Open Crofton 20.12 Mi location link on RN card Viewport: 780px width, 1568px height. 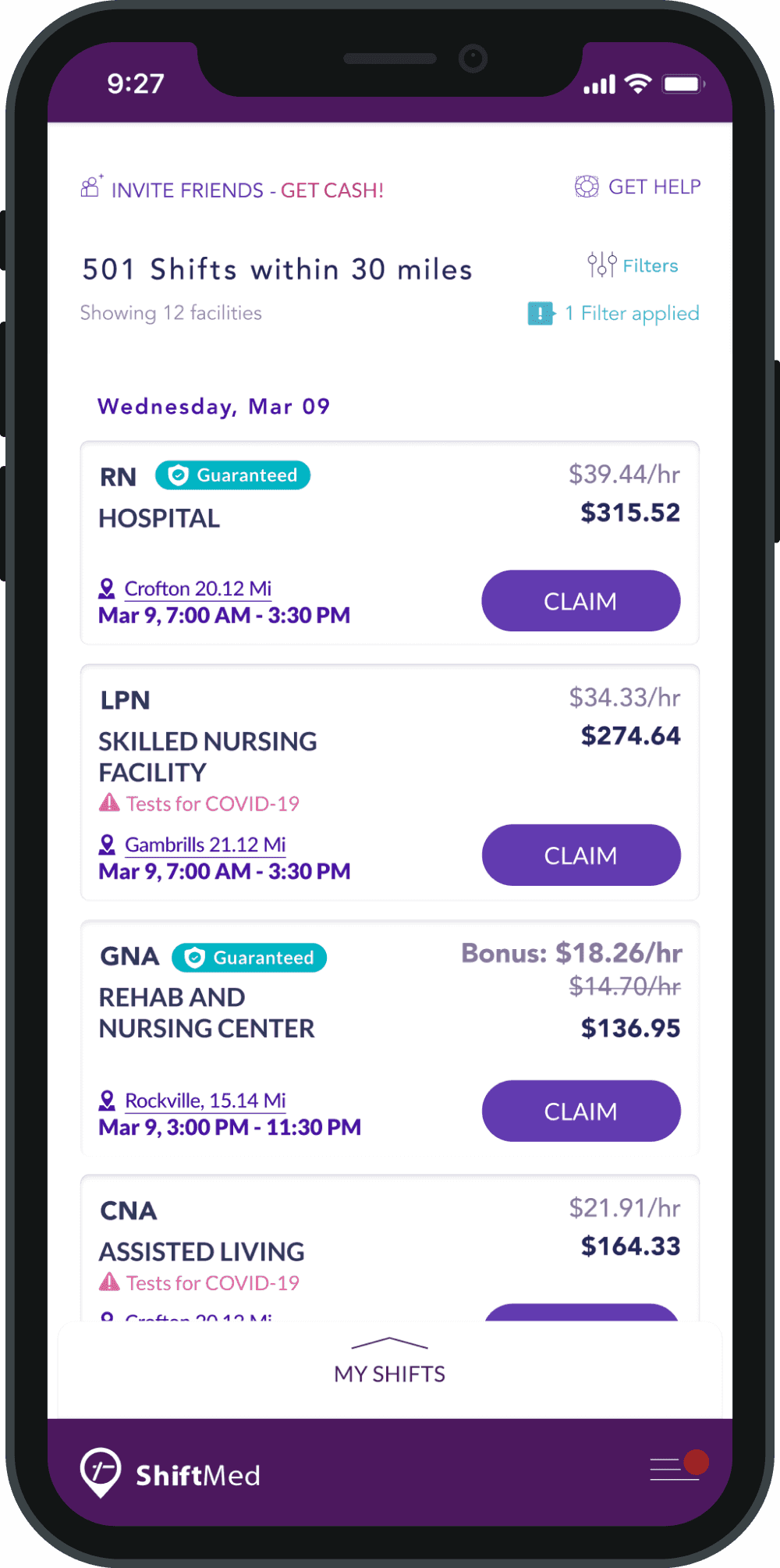click(x=186, y=588)
